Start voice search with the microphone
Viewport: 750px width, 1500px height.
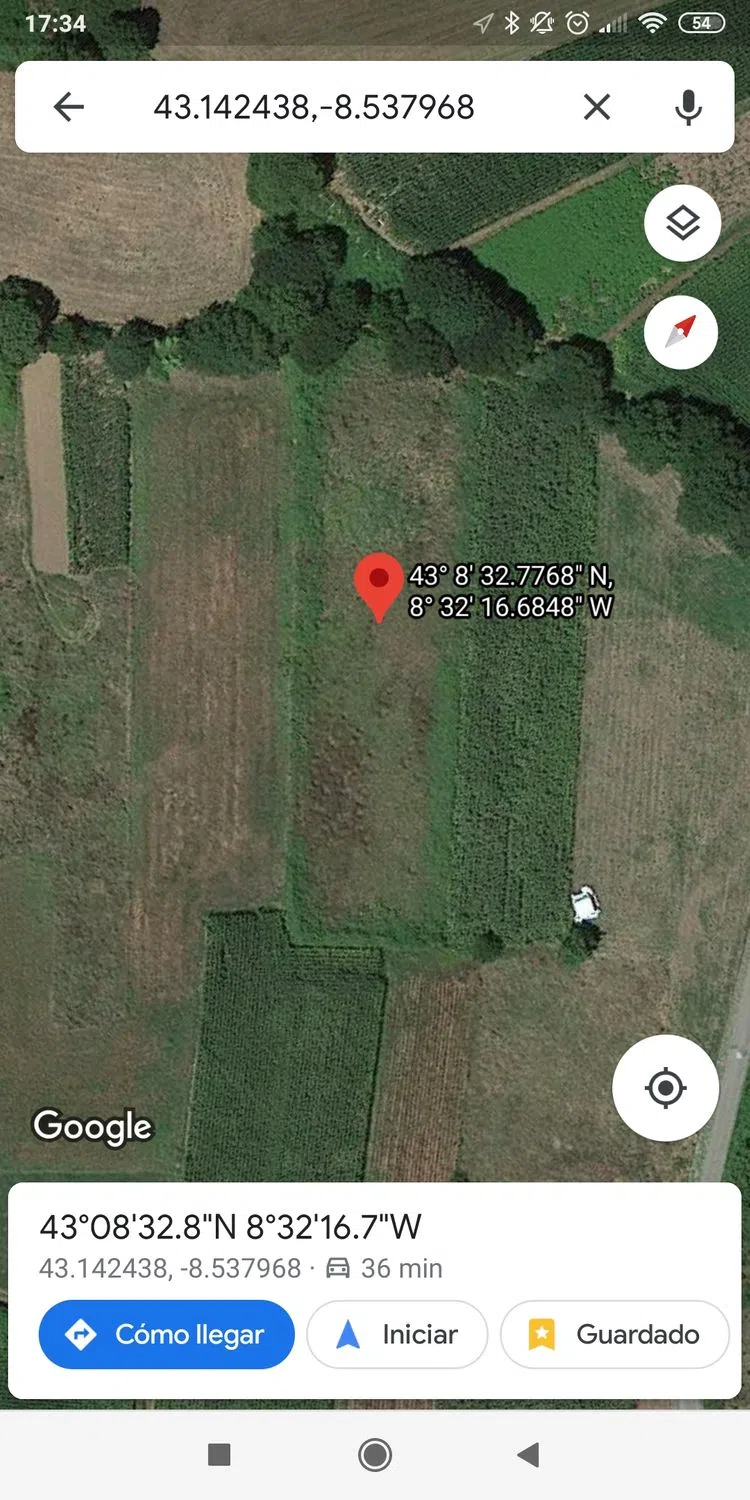tap(688, 107)
